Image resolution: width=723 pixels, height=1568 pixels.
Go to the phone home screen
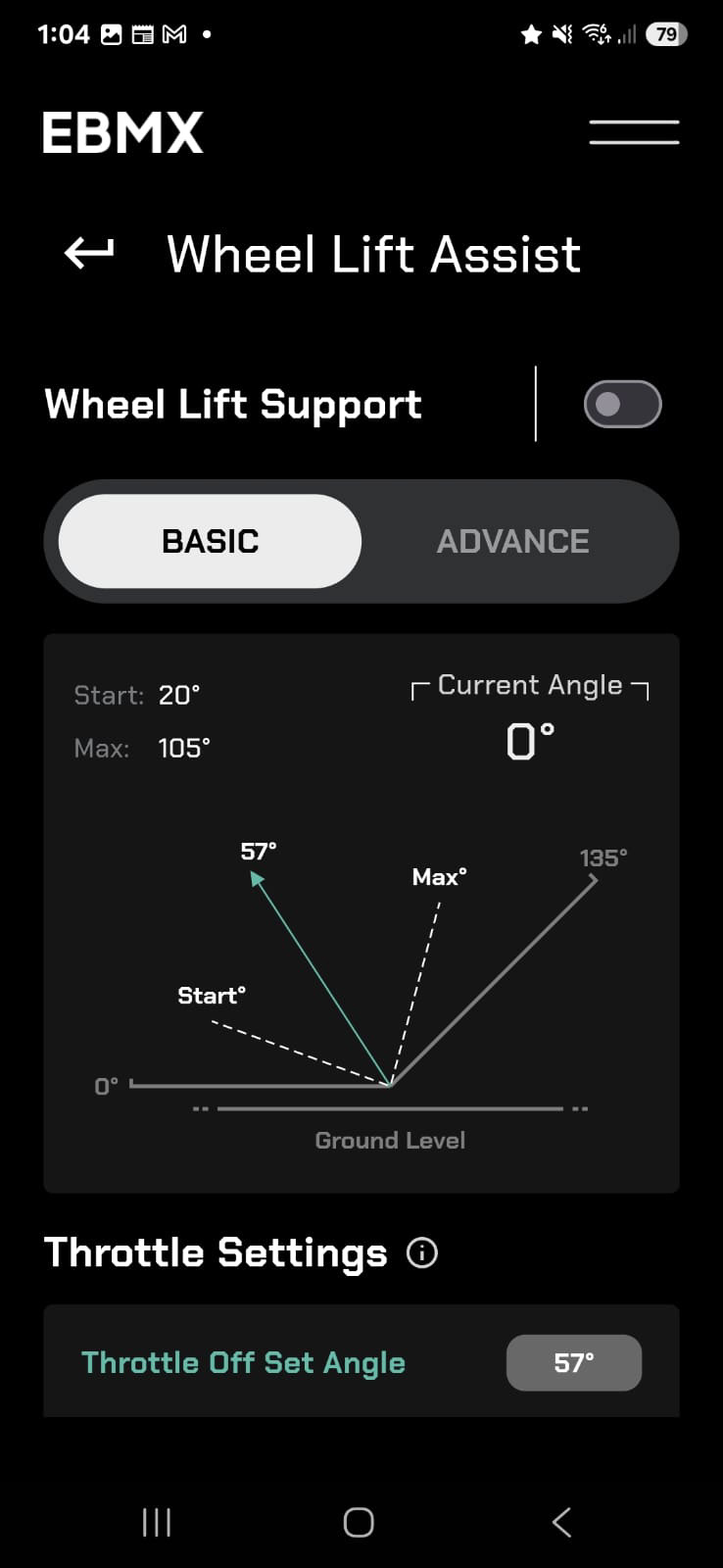tap(359, 1522)
